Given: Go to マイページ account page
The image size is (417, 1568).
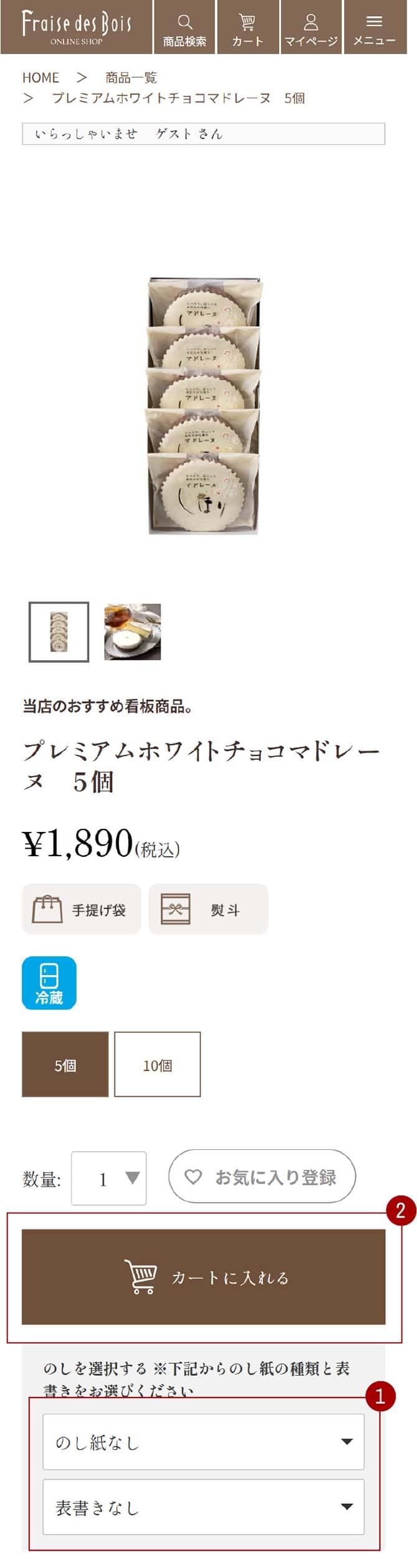Looking at the screenshot, I should [x=311, y=28].
